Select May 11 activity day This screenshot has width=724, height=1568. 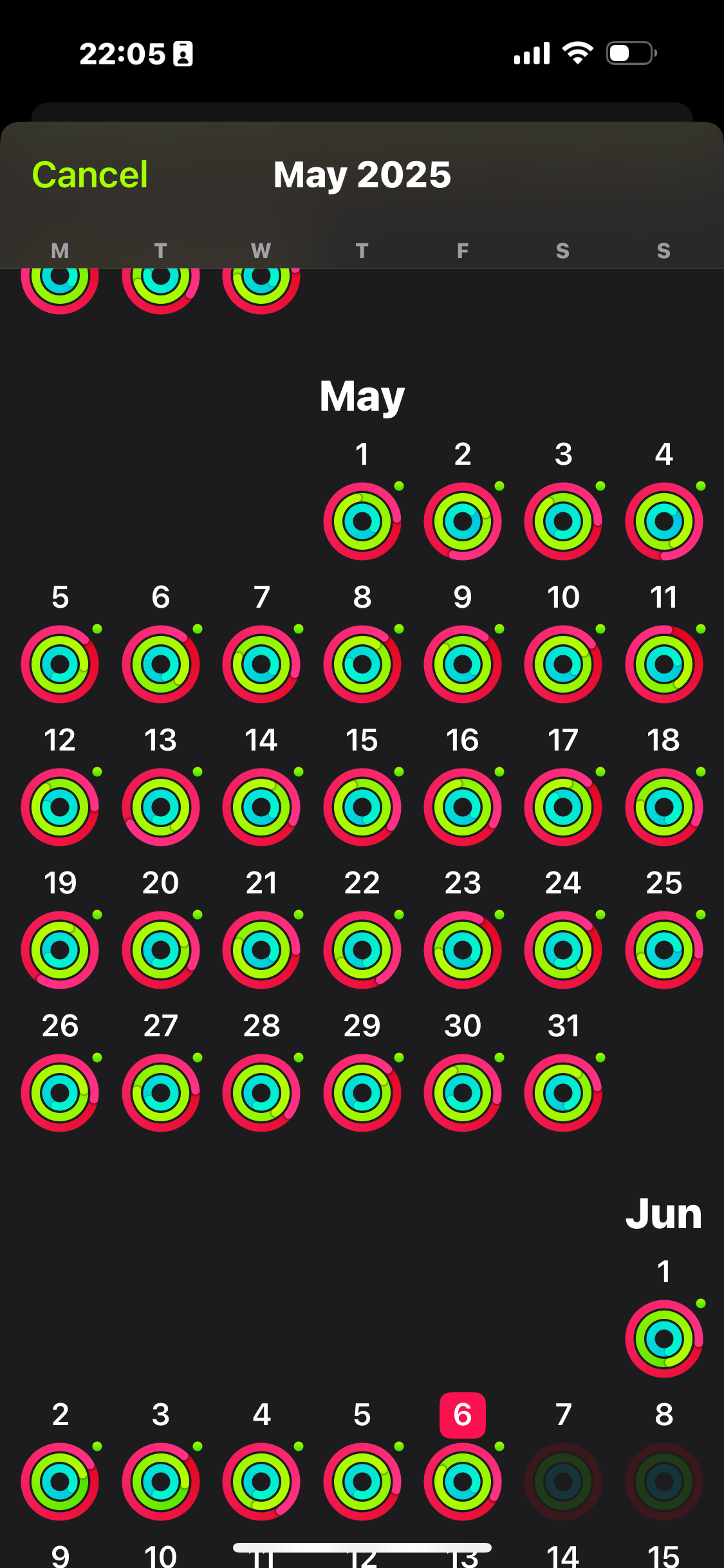click(x=664, y=664)
